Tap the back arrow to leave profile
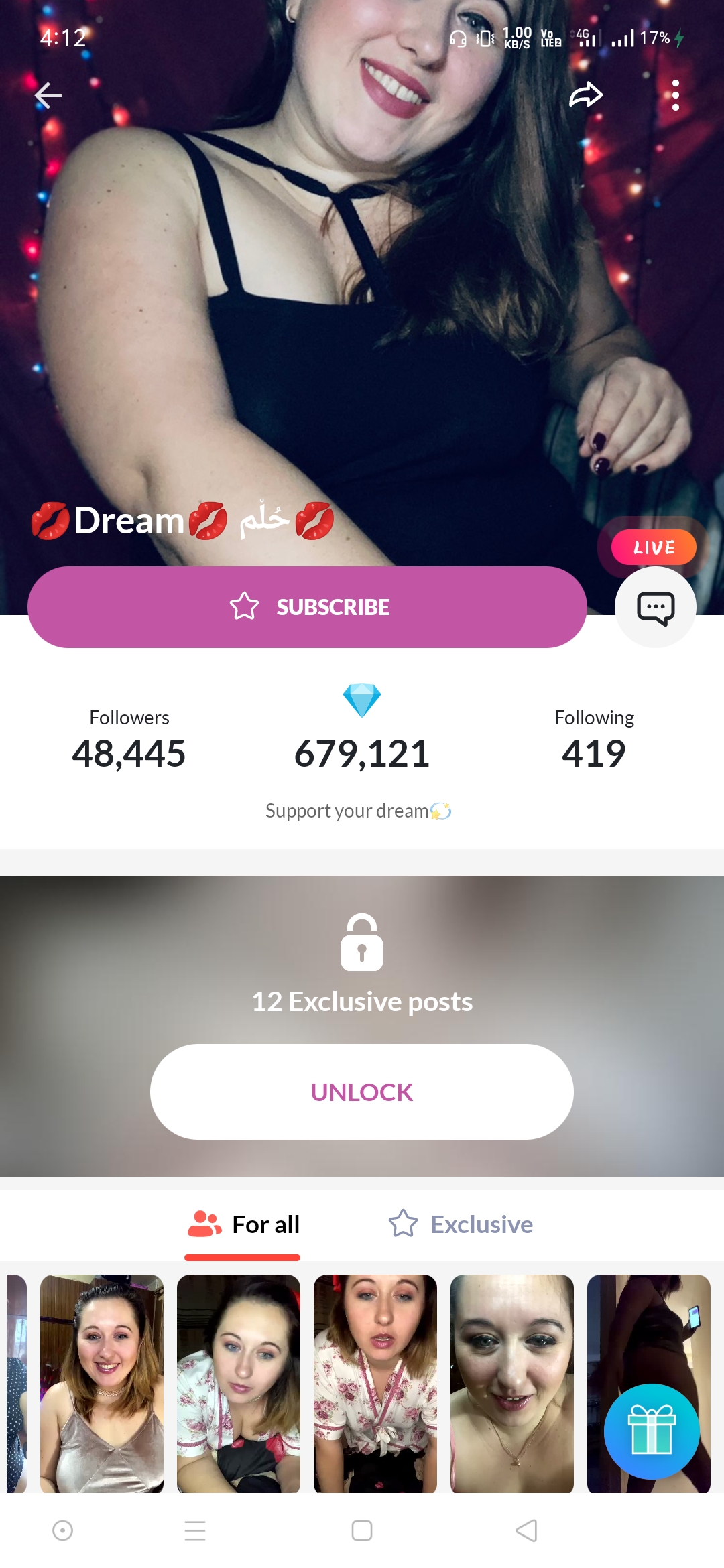 click(48, 94)
